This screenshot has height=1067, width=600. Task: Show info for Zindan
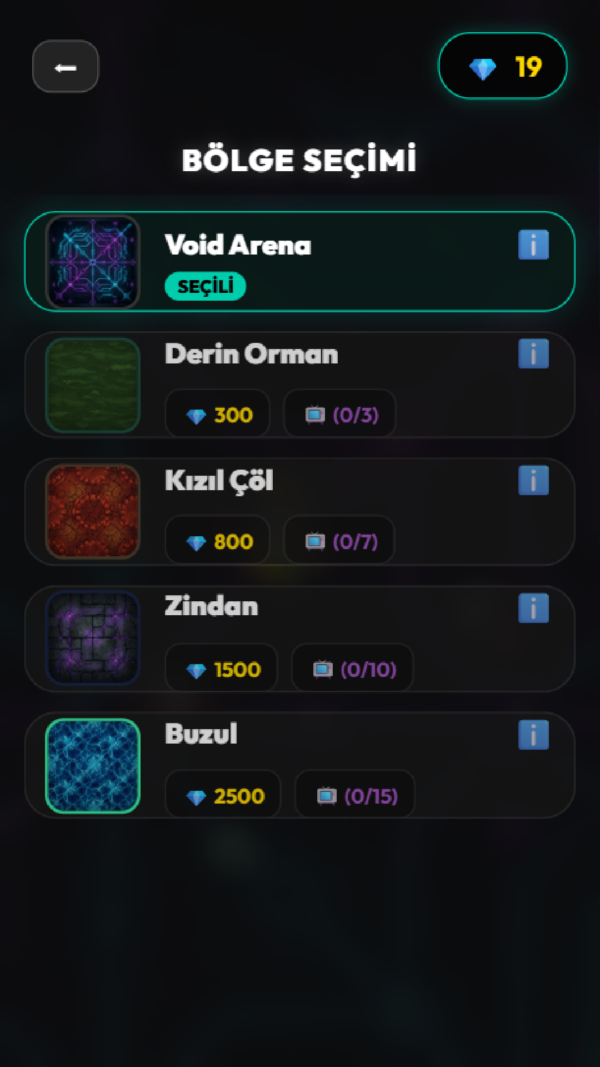pyautogui.click(x=533, y=607)
